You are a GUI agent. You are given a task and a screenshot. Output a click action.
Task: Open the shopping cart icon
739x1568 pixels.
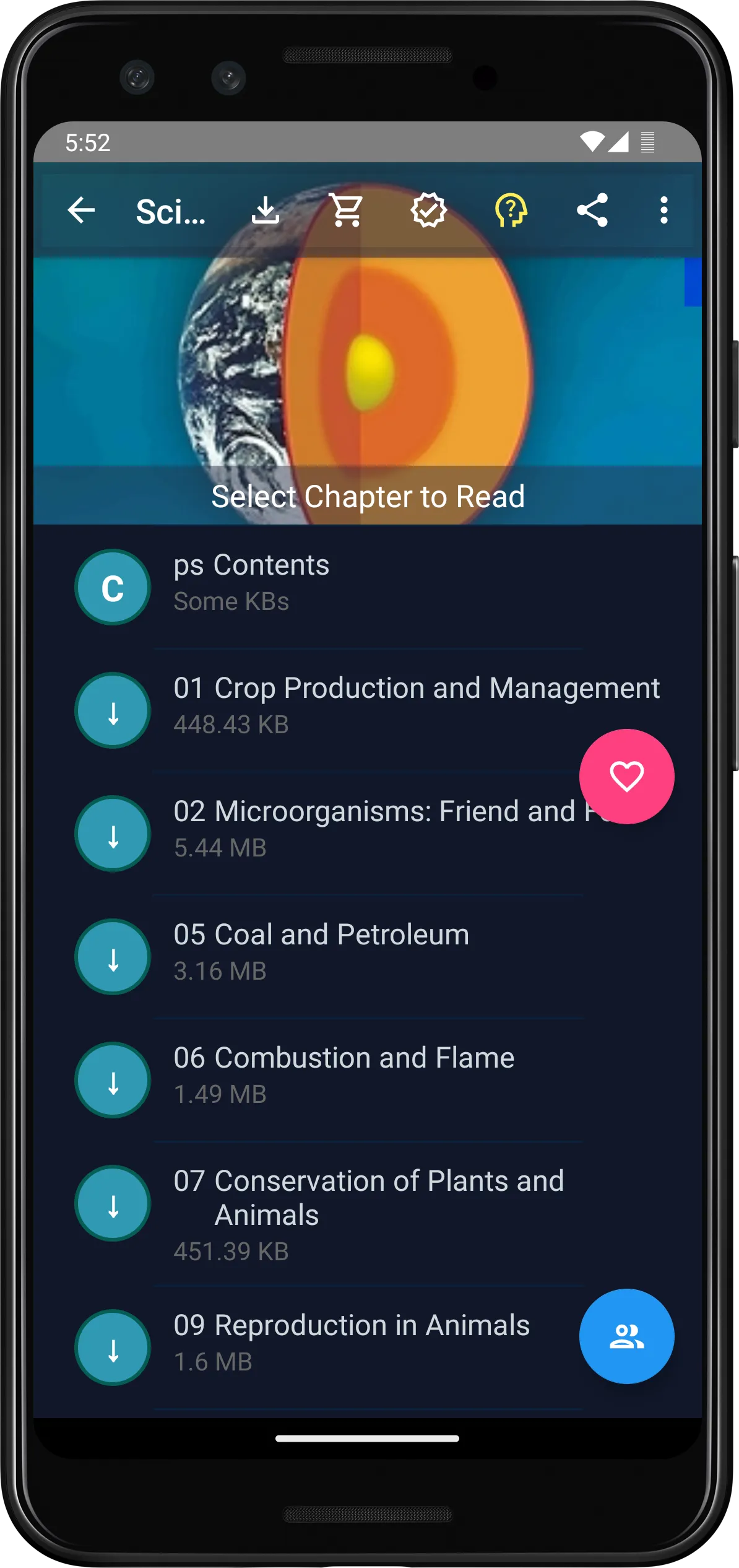coord(347,211)
